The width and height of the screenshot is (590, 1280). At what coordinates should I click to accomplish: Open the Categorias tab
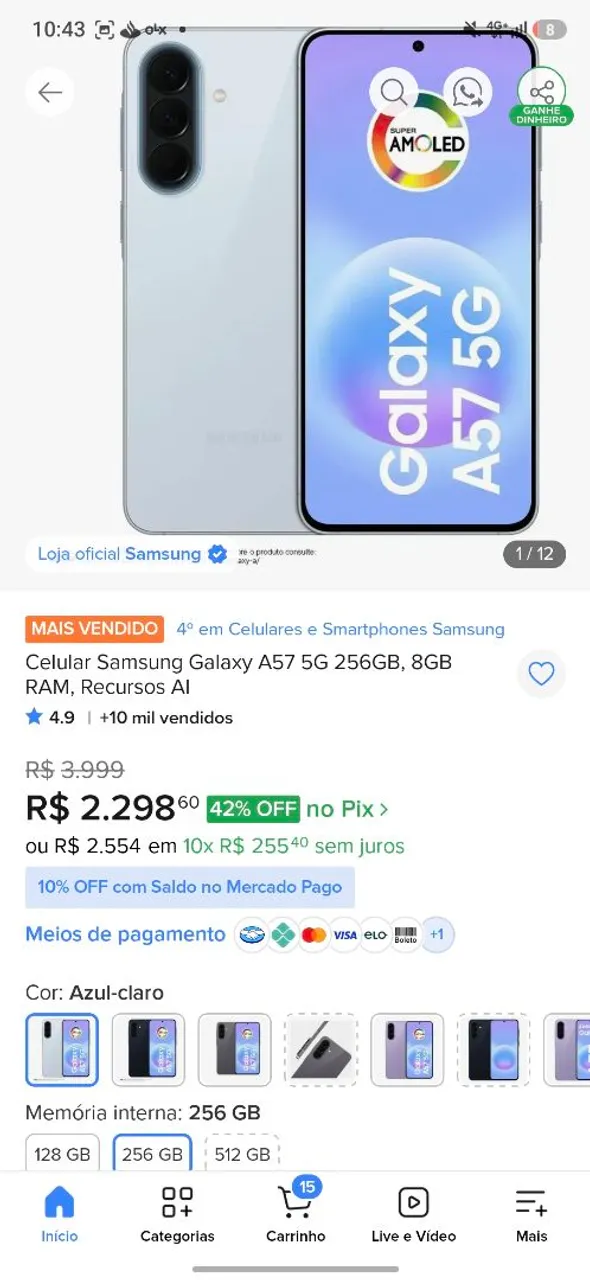click(x=177, y=1213)
